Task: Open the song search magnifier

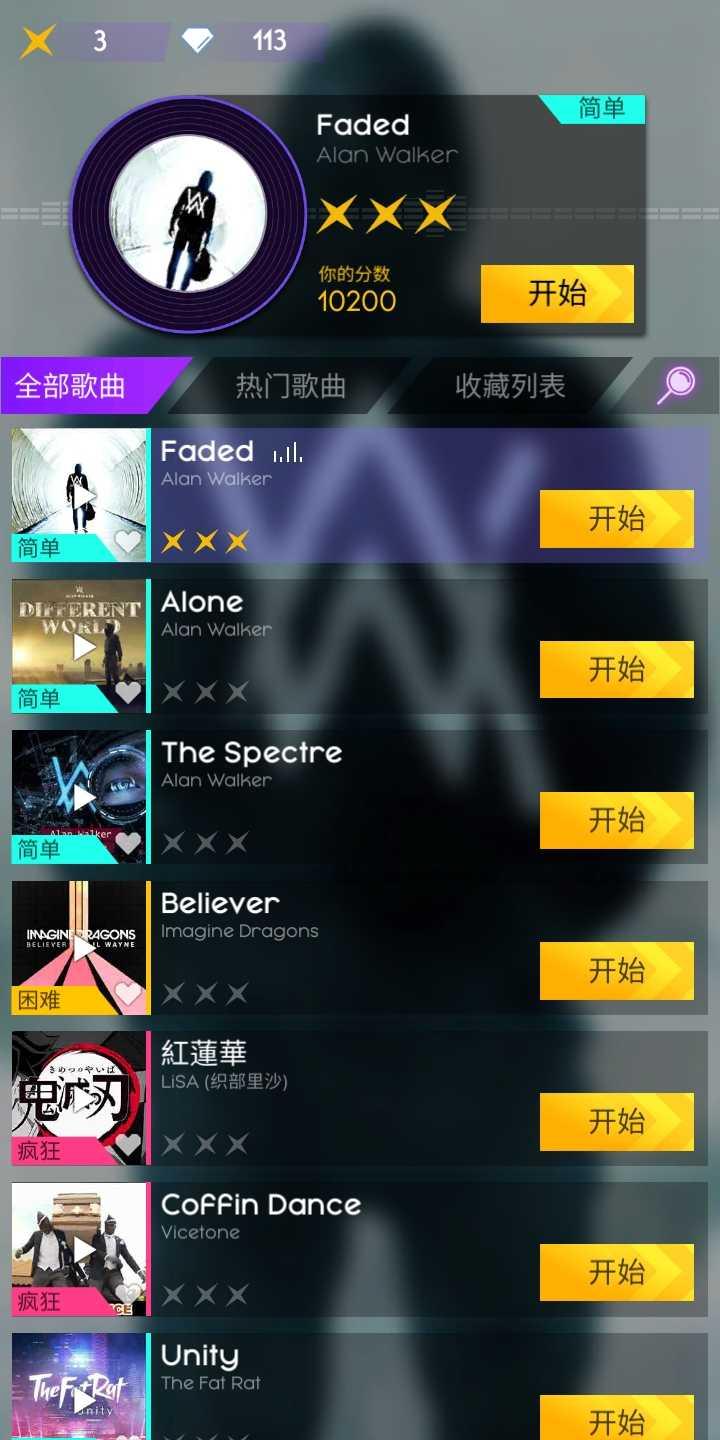Action: [676, 385]
